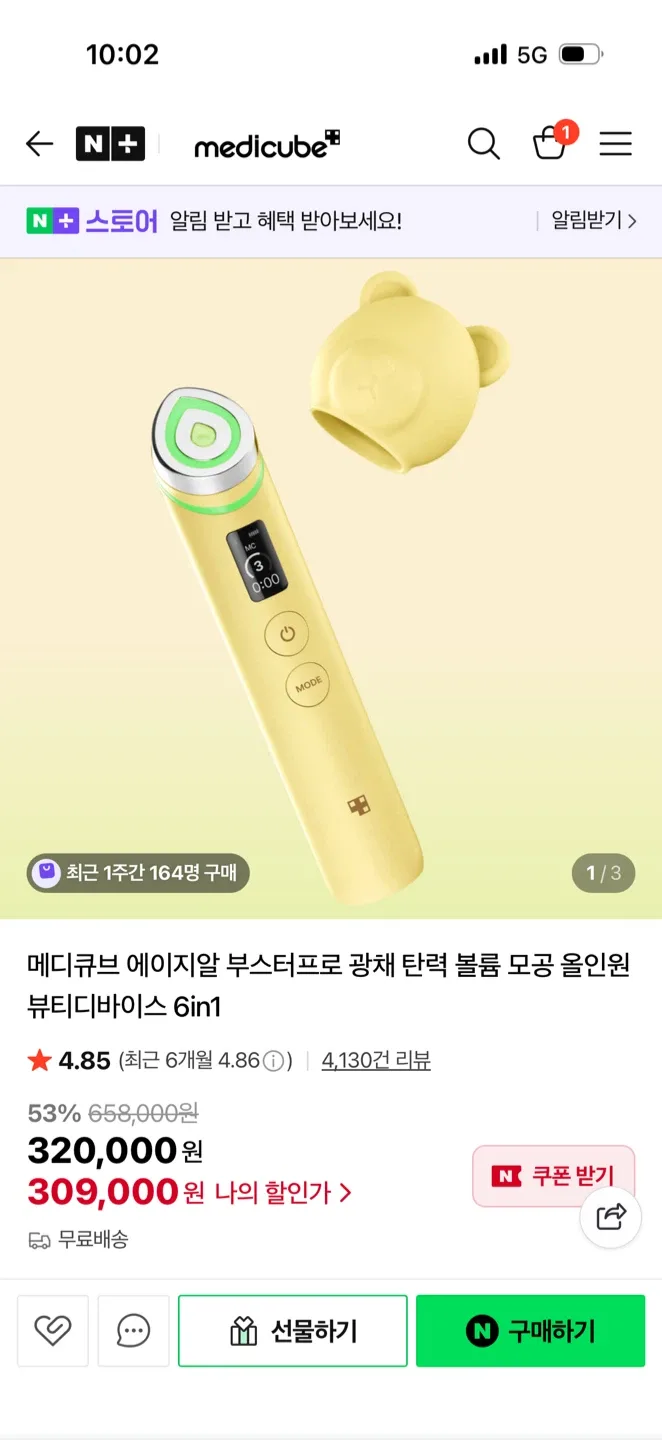Open the N+ store home logo
The image size is (662, 1440).
coord(110,144)
